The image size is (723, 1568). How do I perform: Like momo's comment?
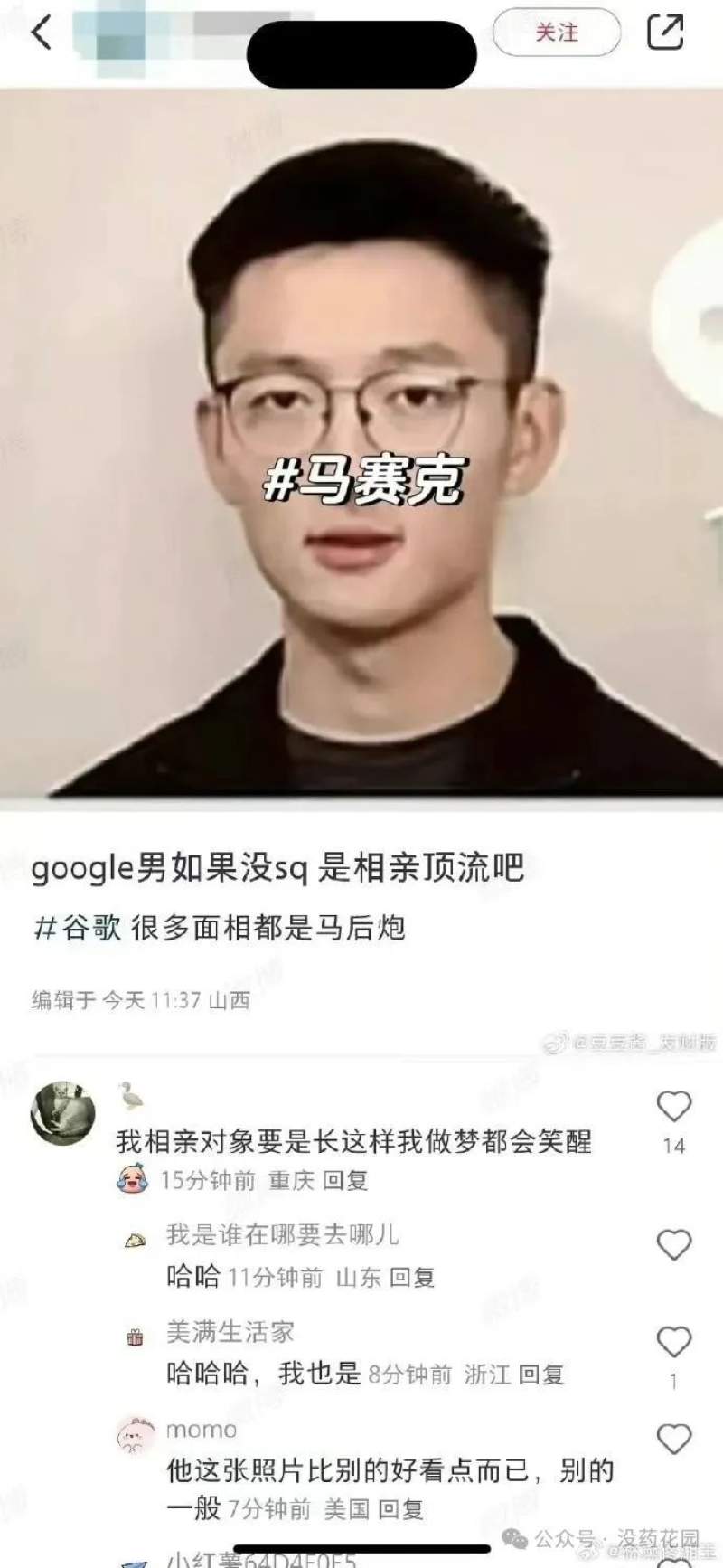pos(673,1439)
